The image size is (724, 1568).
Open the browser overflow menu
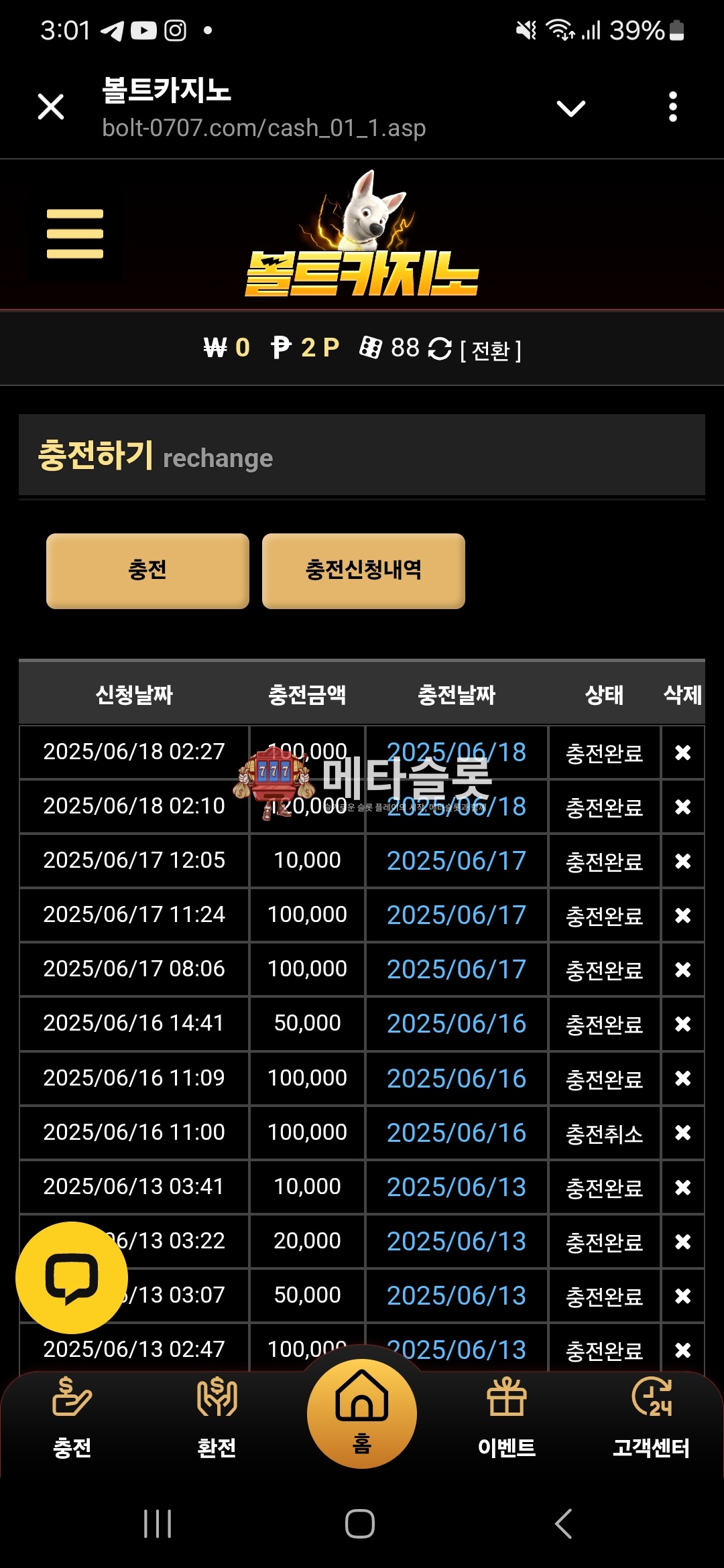[672, 107]
